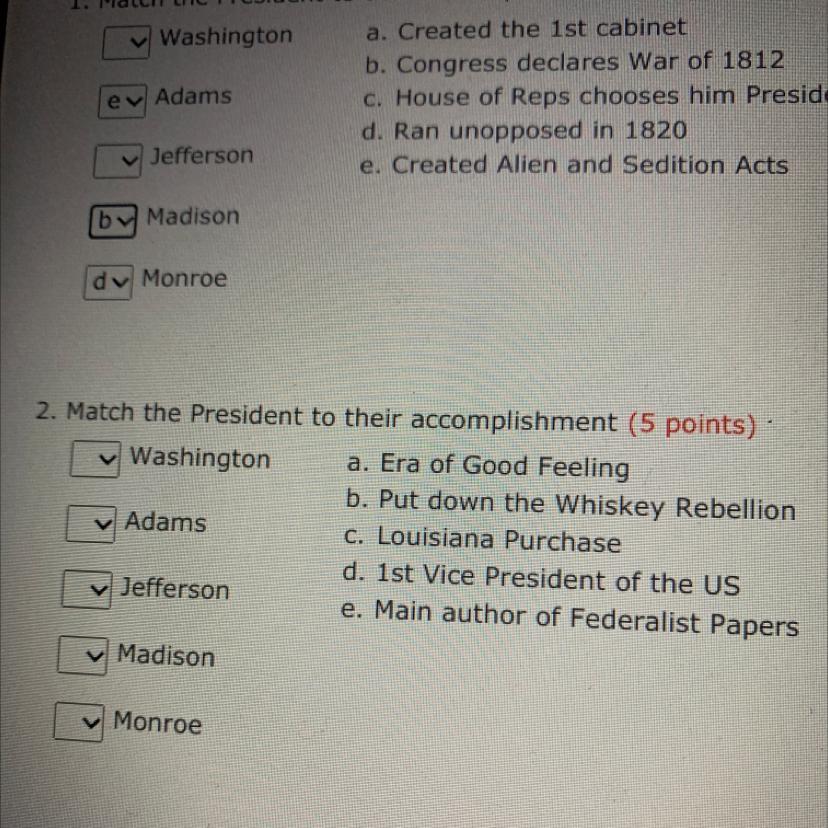Image resolution: width=828 pixels, height=828 pixels.
Task: Open question 2's Washington dropdown
Action: click(96, 459)
